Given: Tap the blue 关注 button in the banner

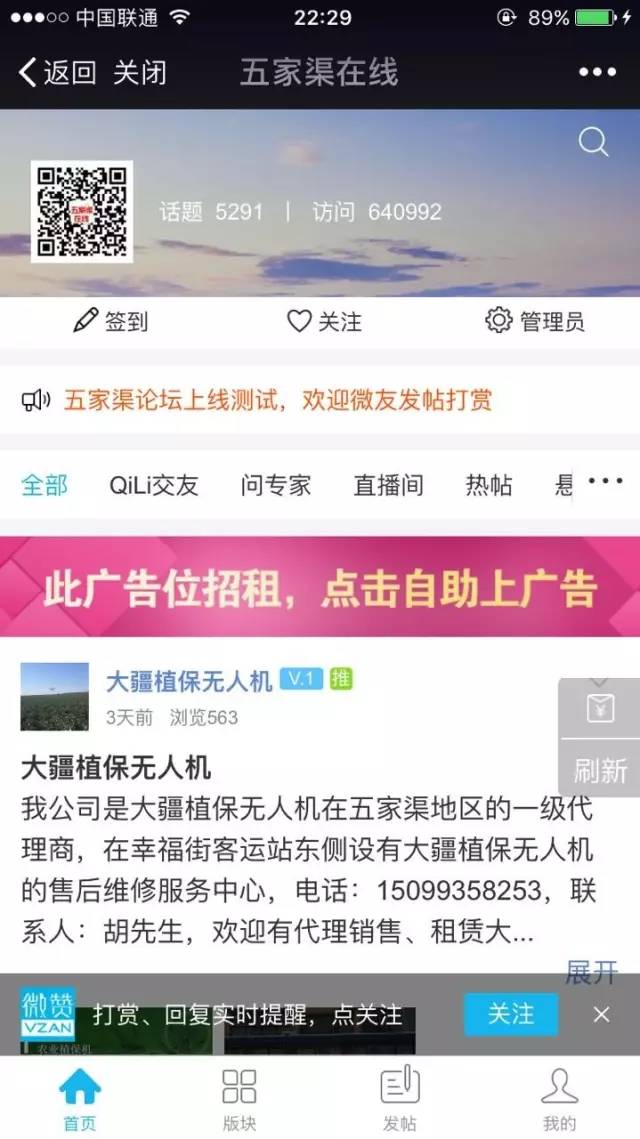Looking at the screenshot, I should pos(511,1014).
